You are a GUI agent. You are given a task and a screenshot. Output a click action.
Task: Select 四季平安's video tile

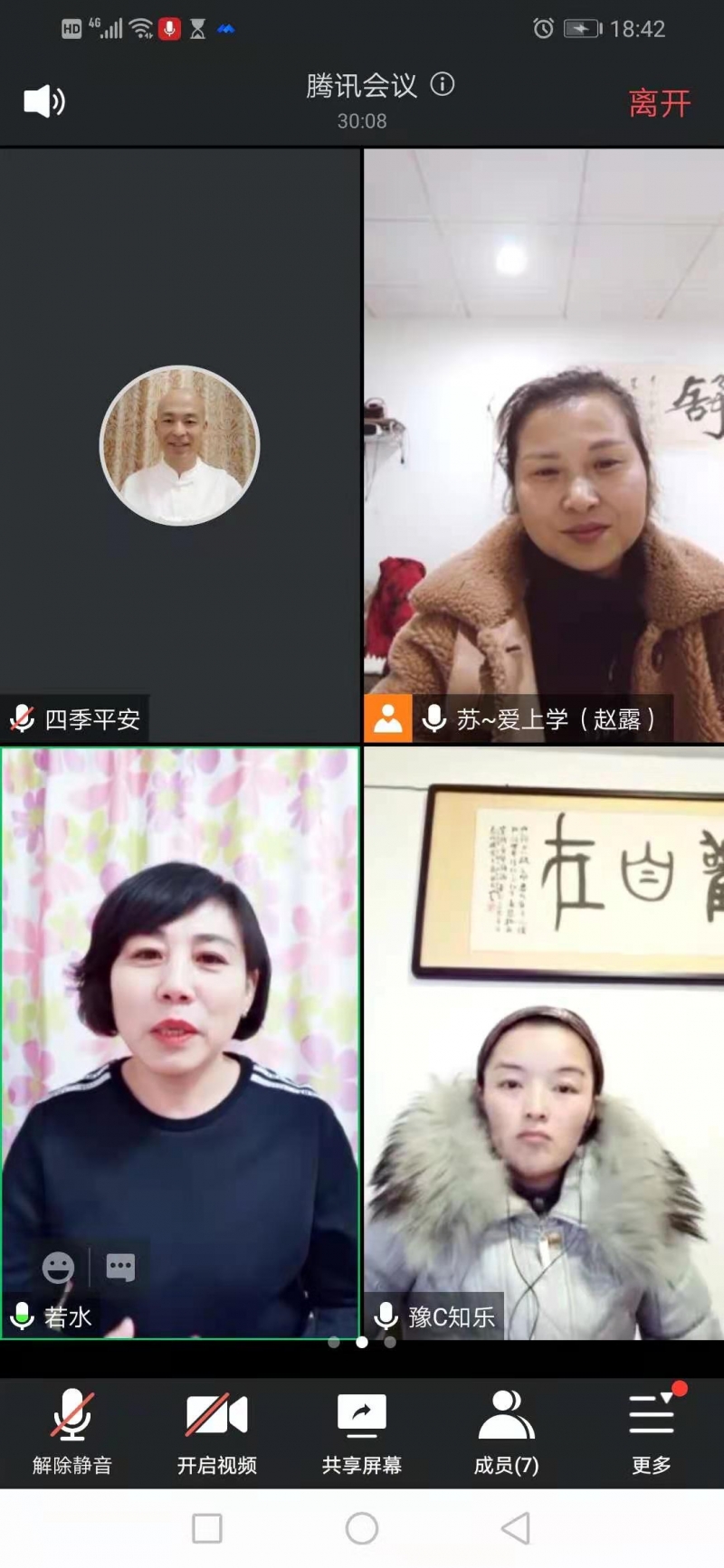[x=180, y=445]
